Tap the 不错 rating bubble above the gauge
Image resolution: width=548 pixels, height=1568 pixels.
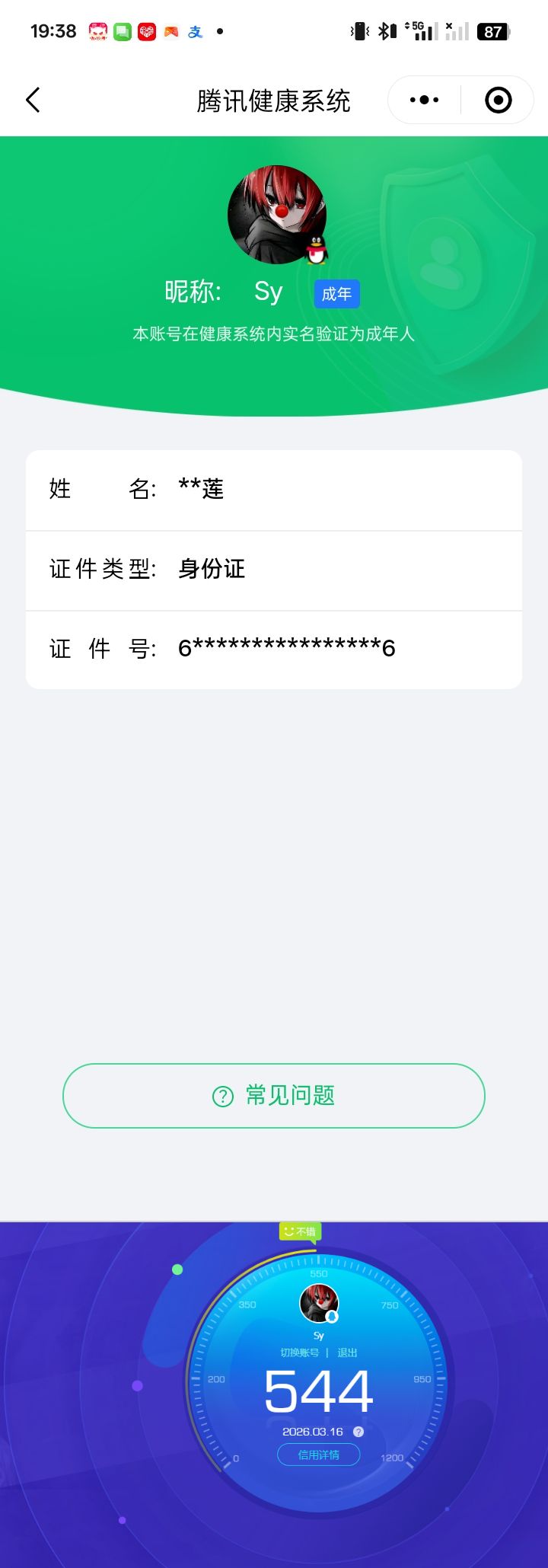tap(301, 1231)
